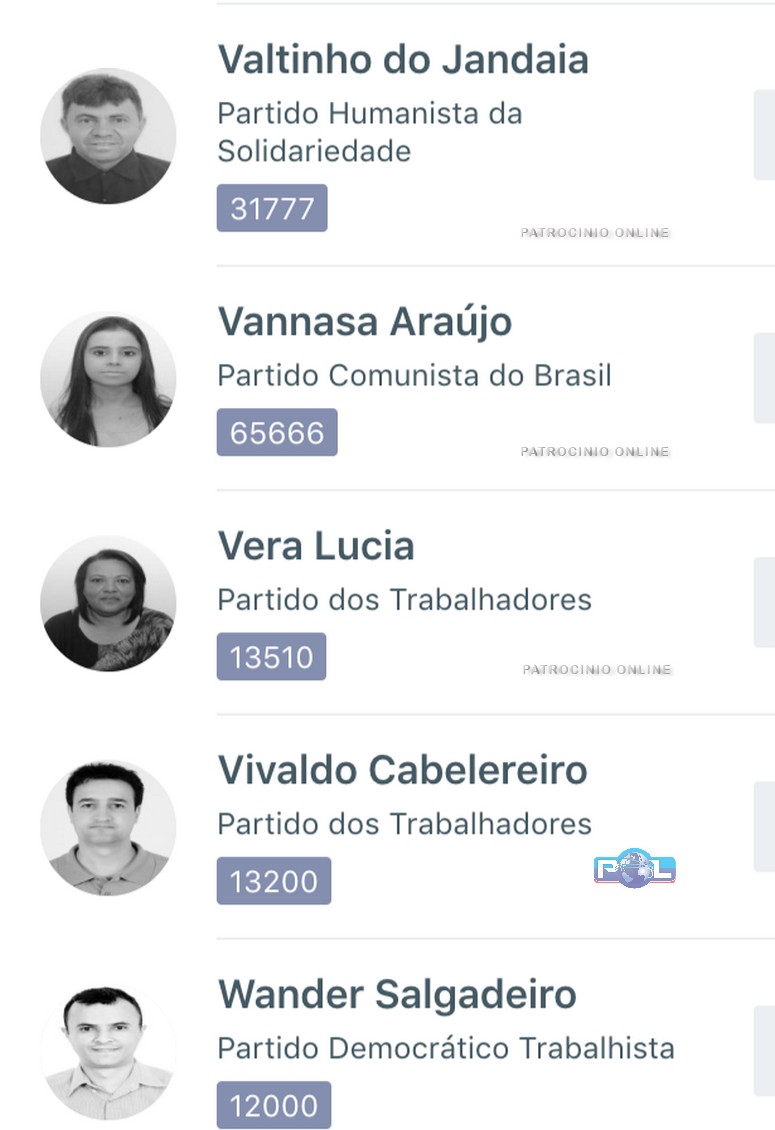Image resolution: width=775 pixels, height=1130 pixels.
Task: Open the Wander Salgadeiro row
Action: [397, 995]
